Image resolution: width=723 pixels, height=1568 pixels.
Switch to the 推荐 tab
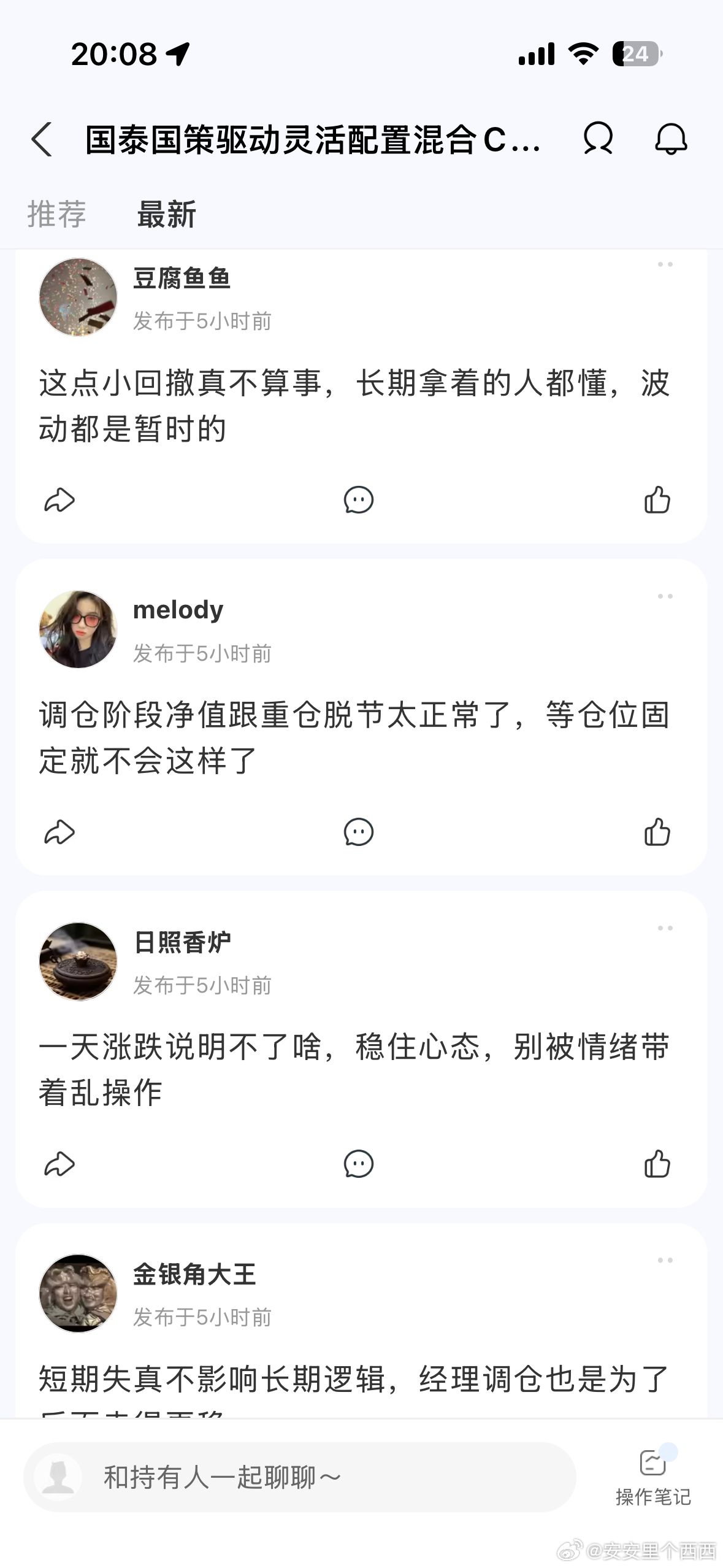pyautogui.click(x=57, y=214)
